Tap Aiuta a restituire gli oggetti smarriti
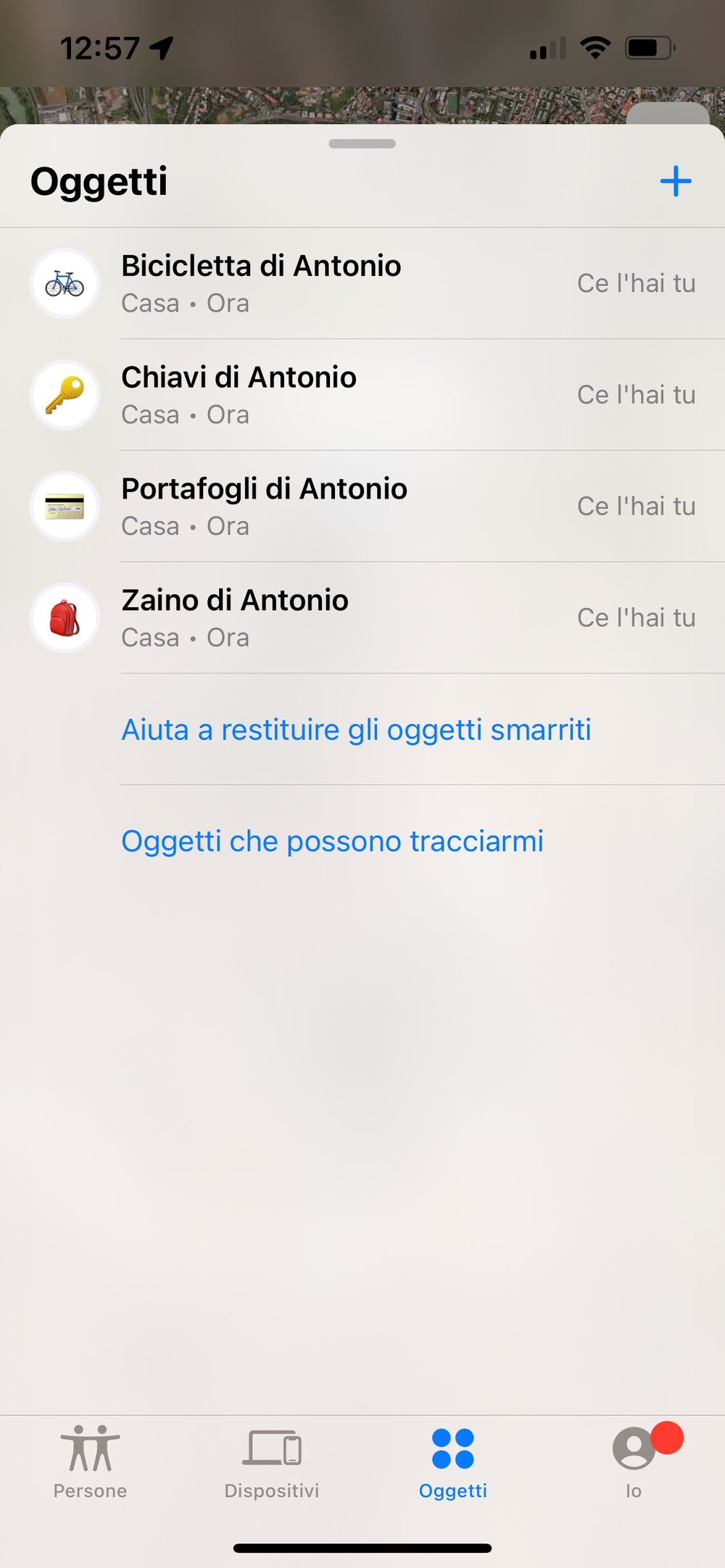This screenshot has width=725, height=1568. [356, 730]
